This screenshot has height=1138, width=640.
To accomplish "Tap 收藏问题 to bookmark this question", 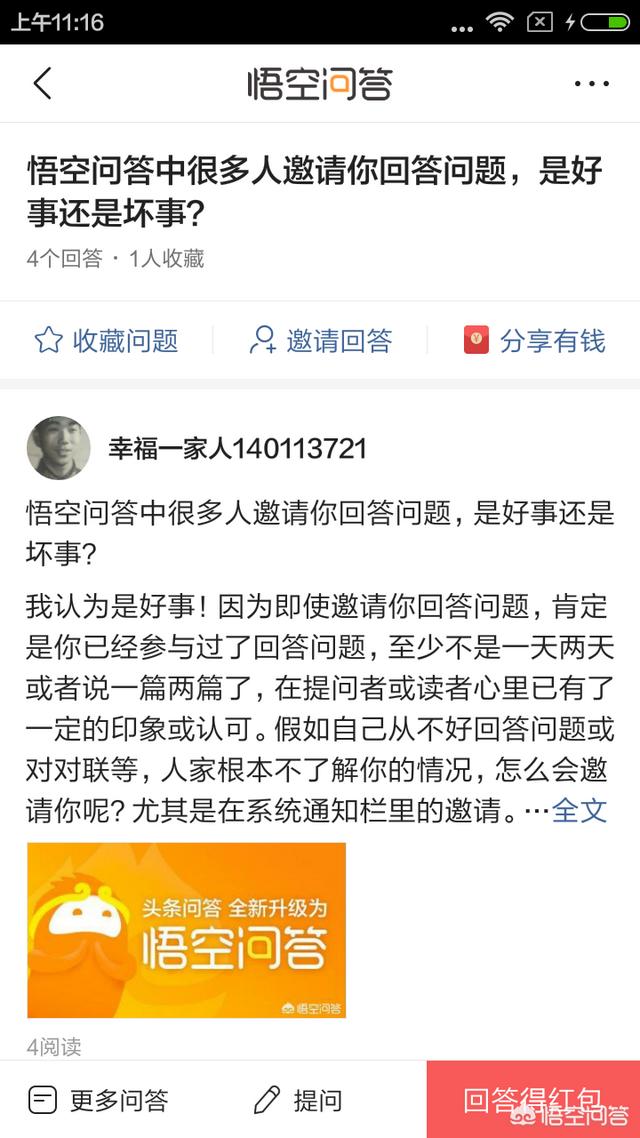I will (106, 341).
